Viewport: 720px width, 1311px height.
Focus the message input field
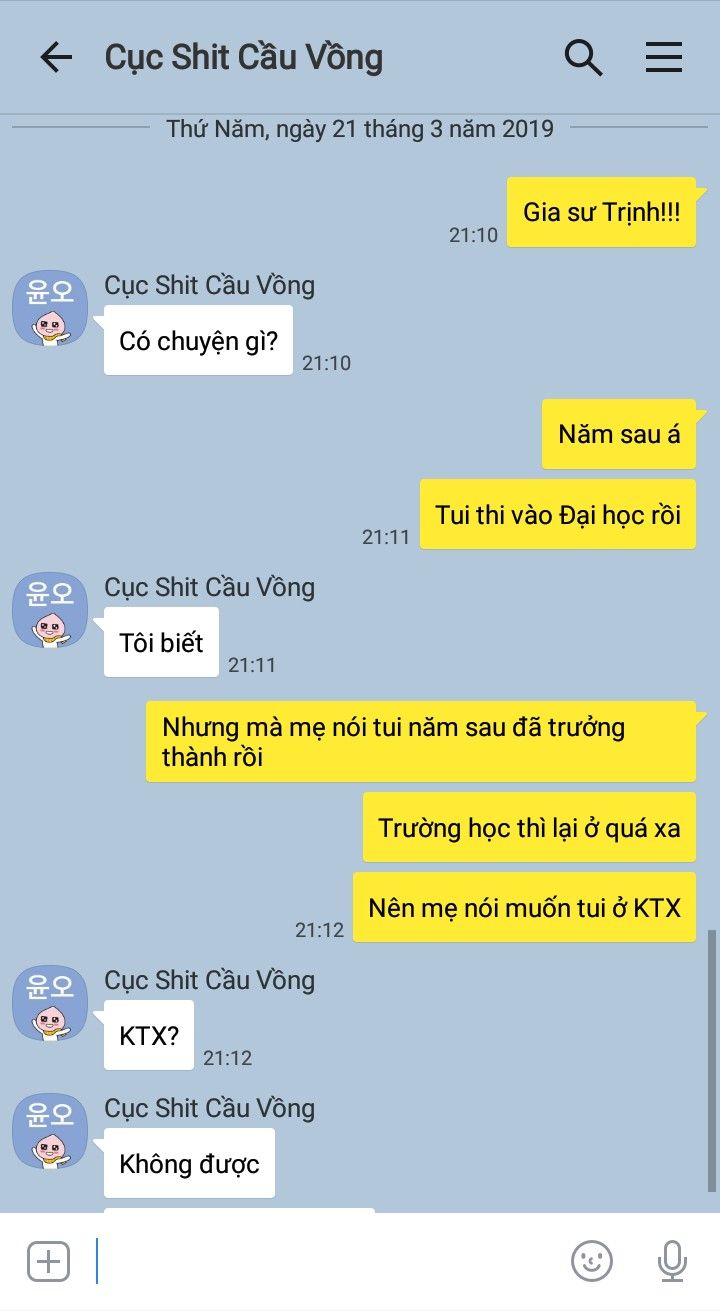point(320,1261)
